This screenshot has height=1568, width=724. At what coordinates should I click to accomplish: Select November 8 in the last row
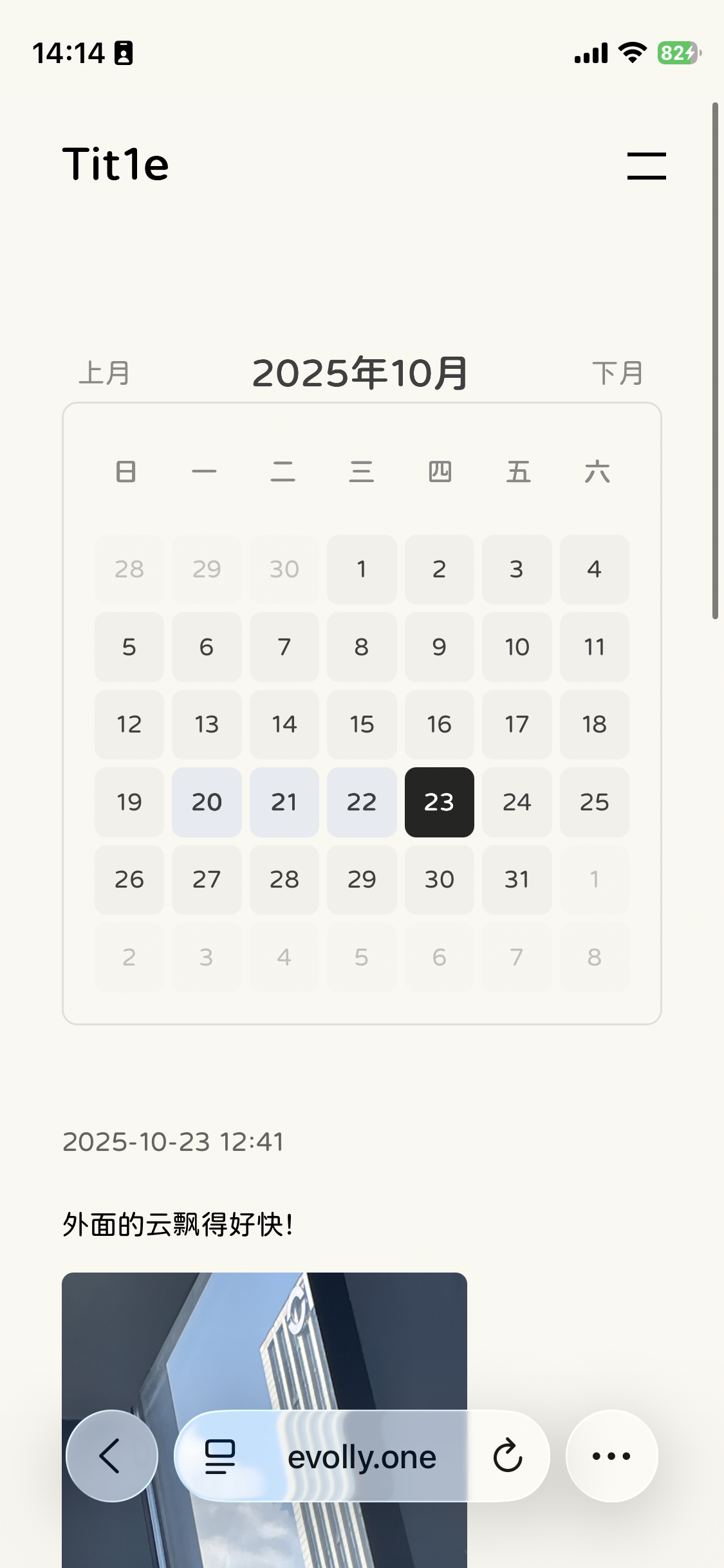tap(594, 957)
